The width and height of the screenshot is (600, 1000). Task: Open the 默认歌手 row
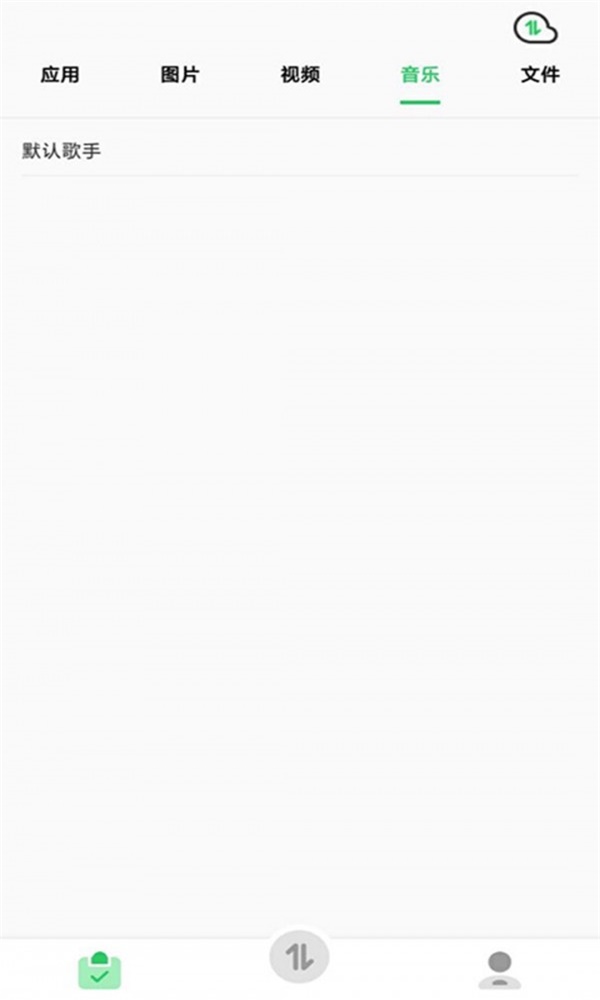300,152
